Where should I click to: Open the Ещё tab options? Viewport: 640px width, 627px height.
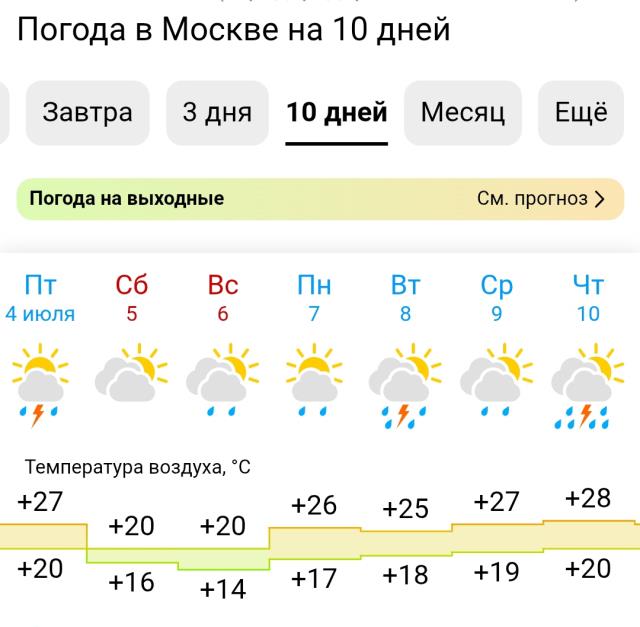[x=581, y=112]
